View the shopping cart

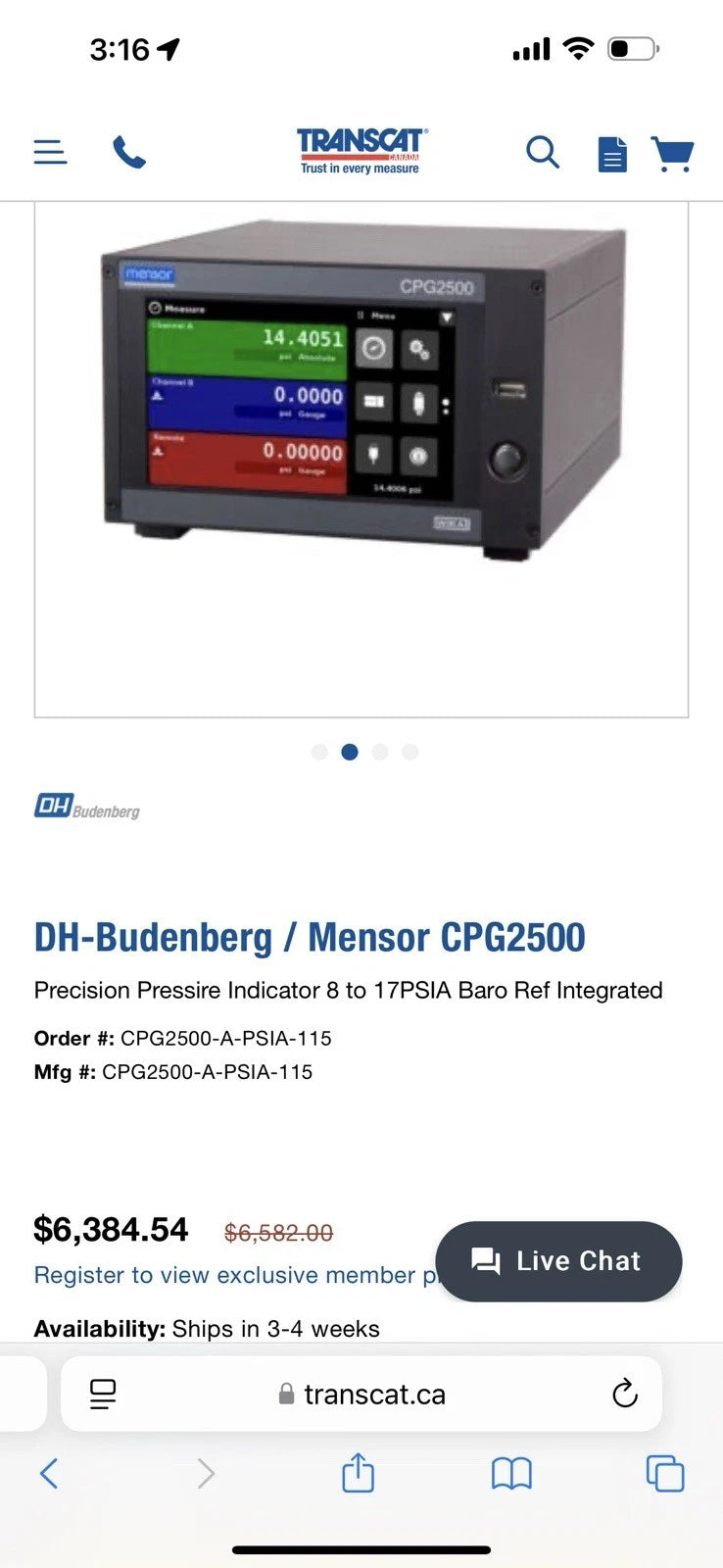[672, 154]
